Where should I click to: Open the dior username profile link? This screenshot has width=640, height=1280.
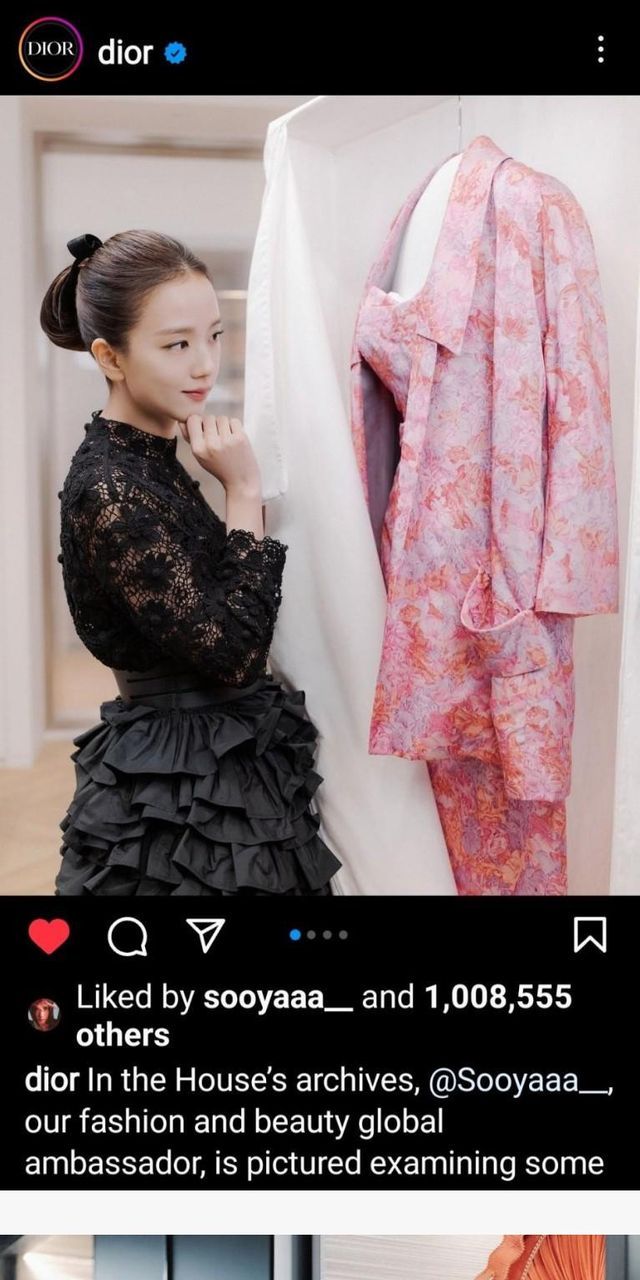pos(125,52)
